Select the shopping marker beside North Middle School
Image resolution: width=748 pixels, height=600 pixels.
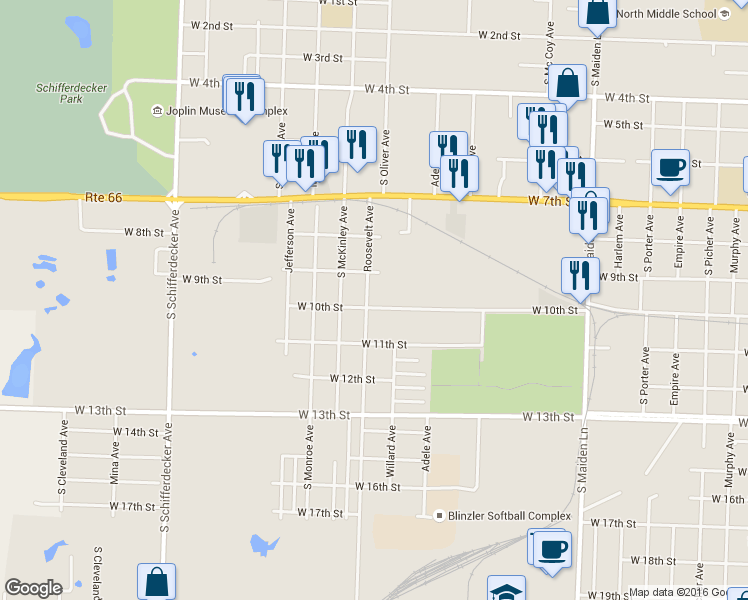tap(597, 12)
